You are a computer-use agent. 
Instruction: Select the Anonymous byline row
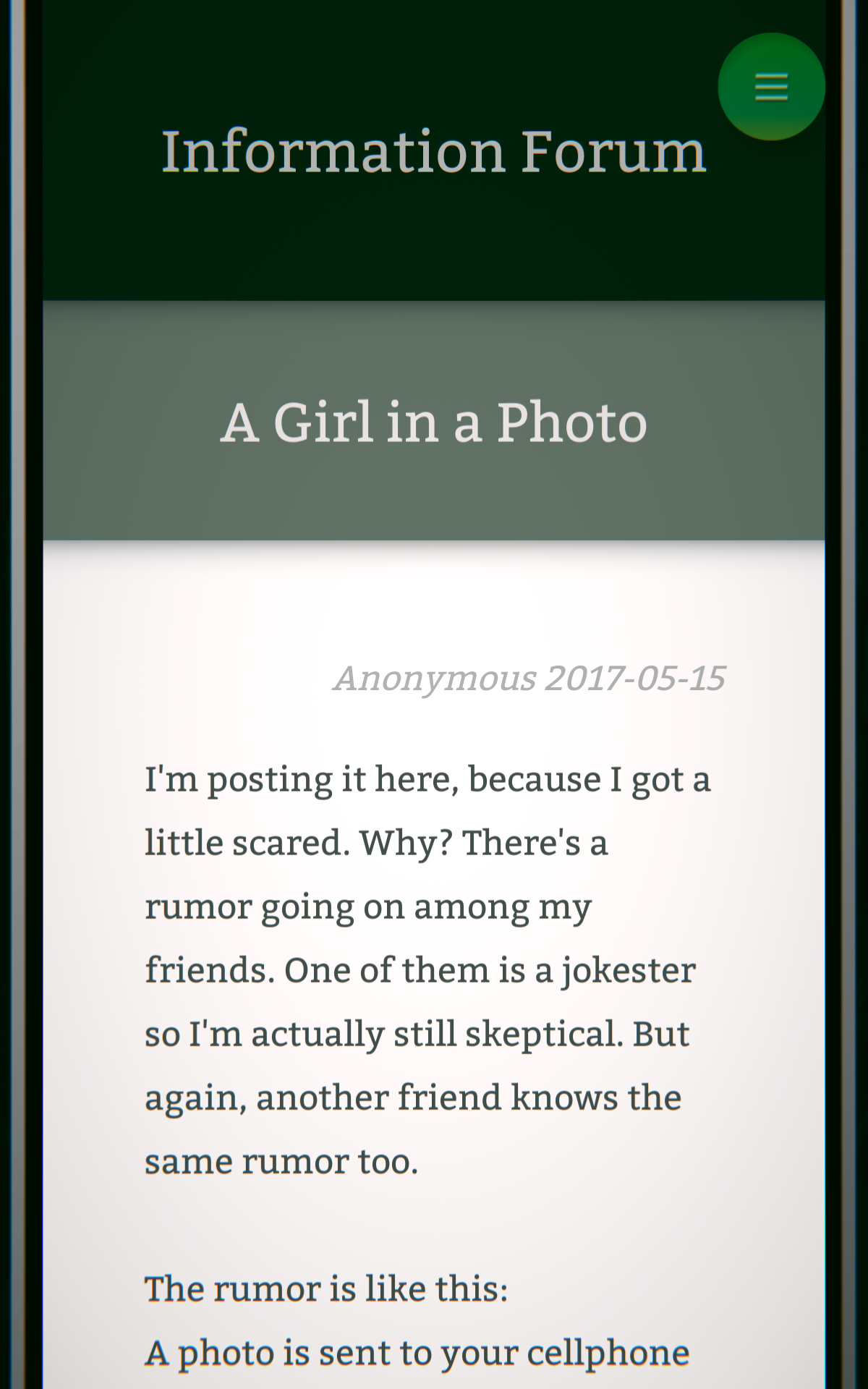click(x=529, y=678)
